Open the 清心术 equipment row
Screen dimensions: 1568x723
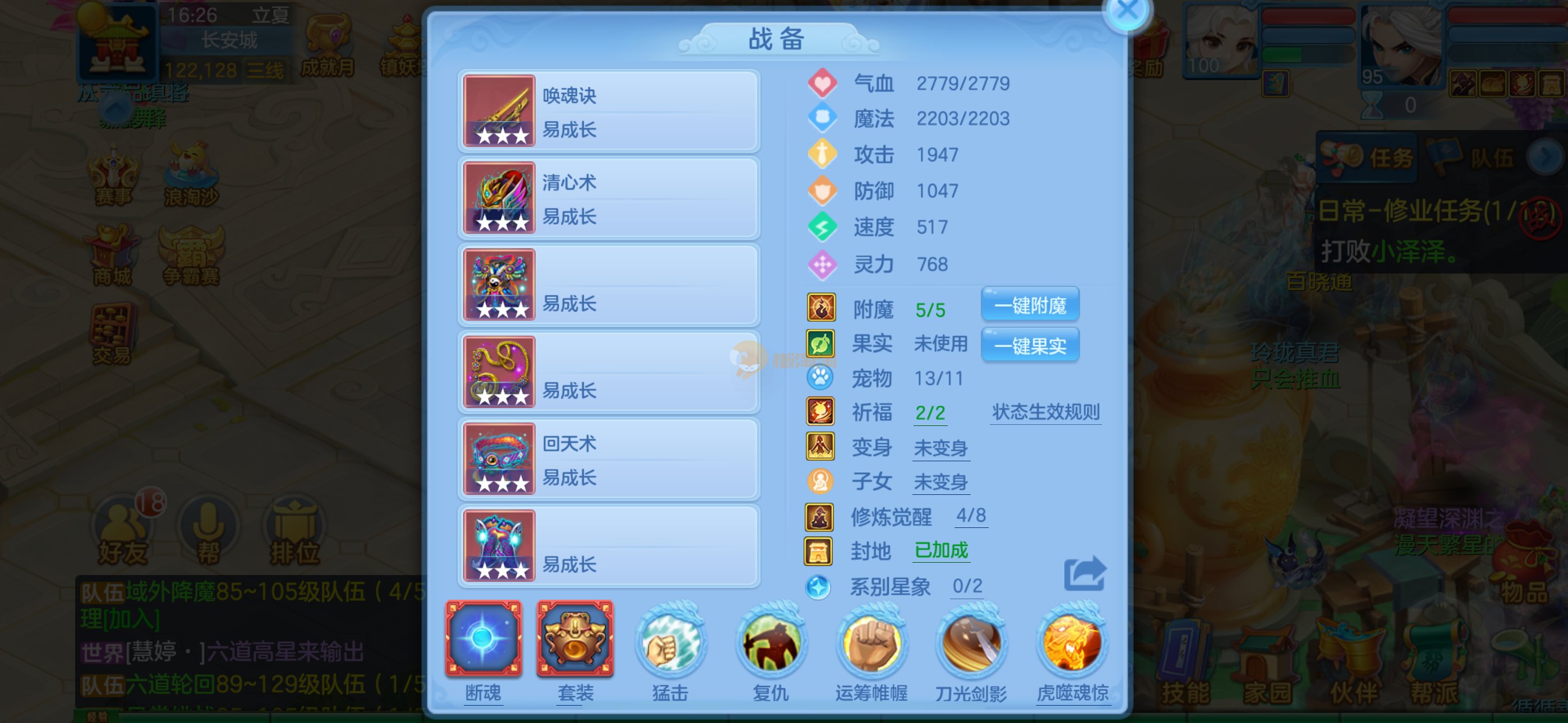tap(608, 198)
